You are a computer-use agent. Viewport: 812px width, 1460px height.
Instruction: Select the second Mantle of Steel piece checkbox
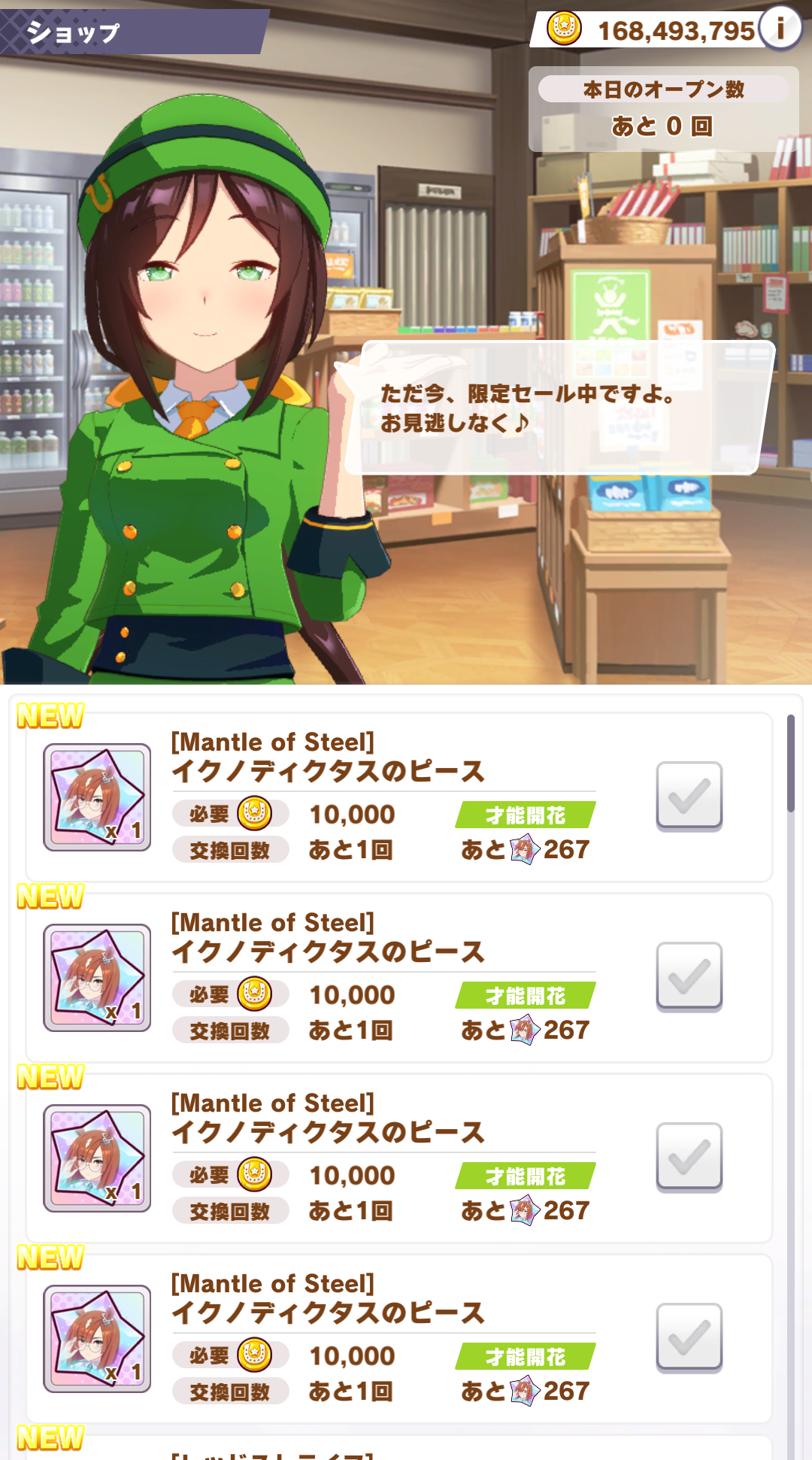click(x=689, y=976)
